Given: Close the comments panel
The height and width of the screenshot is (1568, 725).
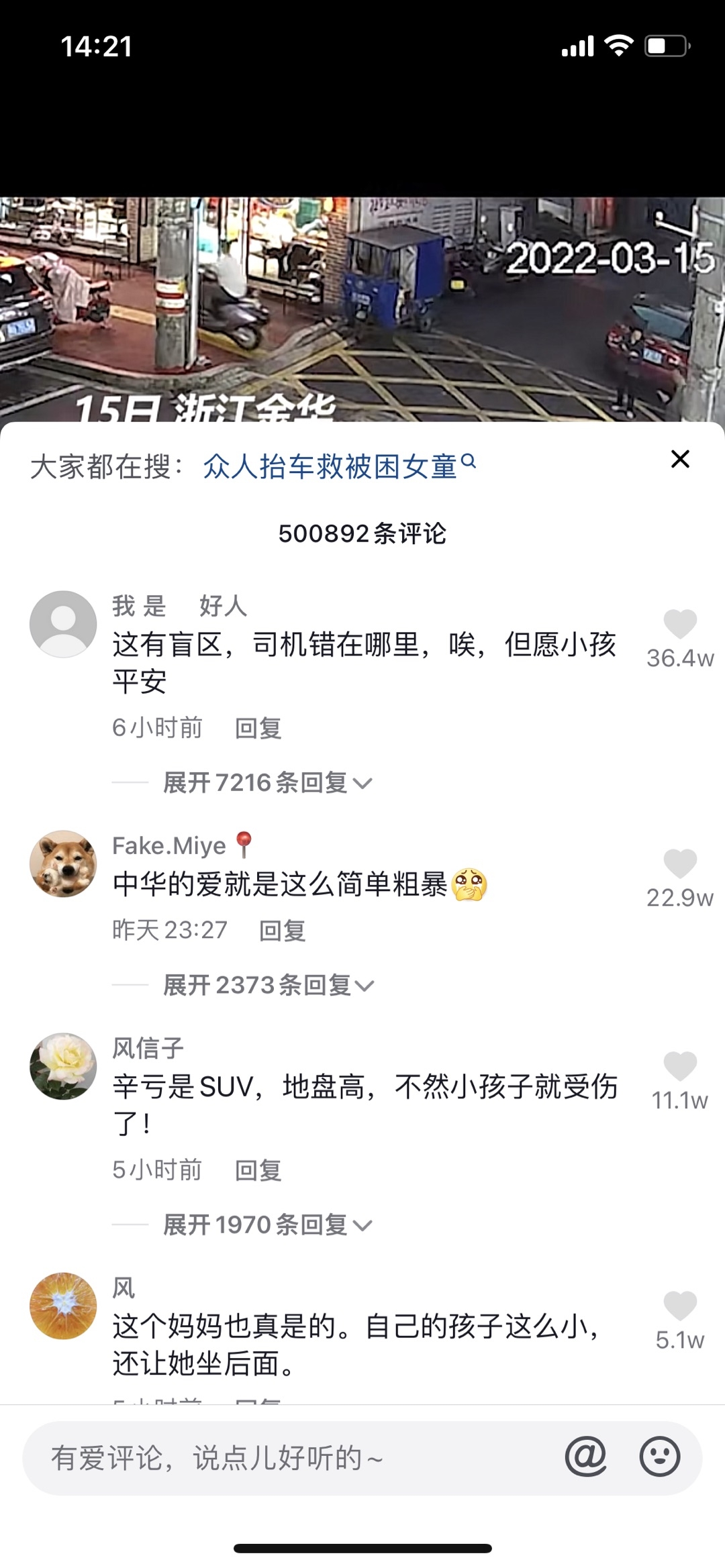Looking at the screenshot, I should [680, 460].
